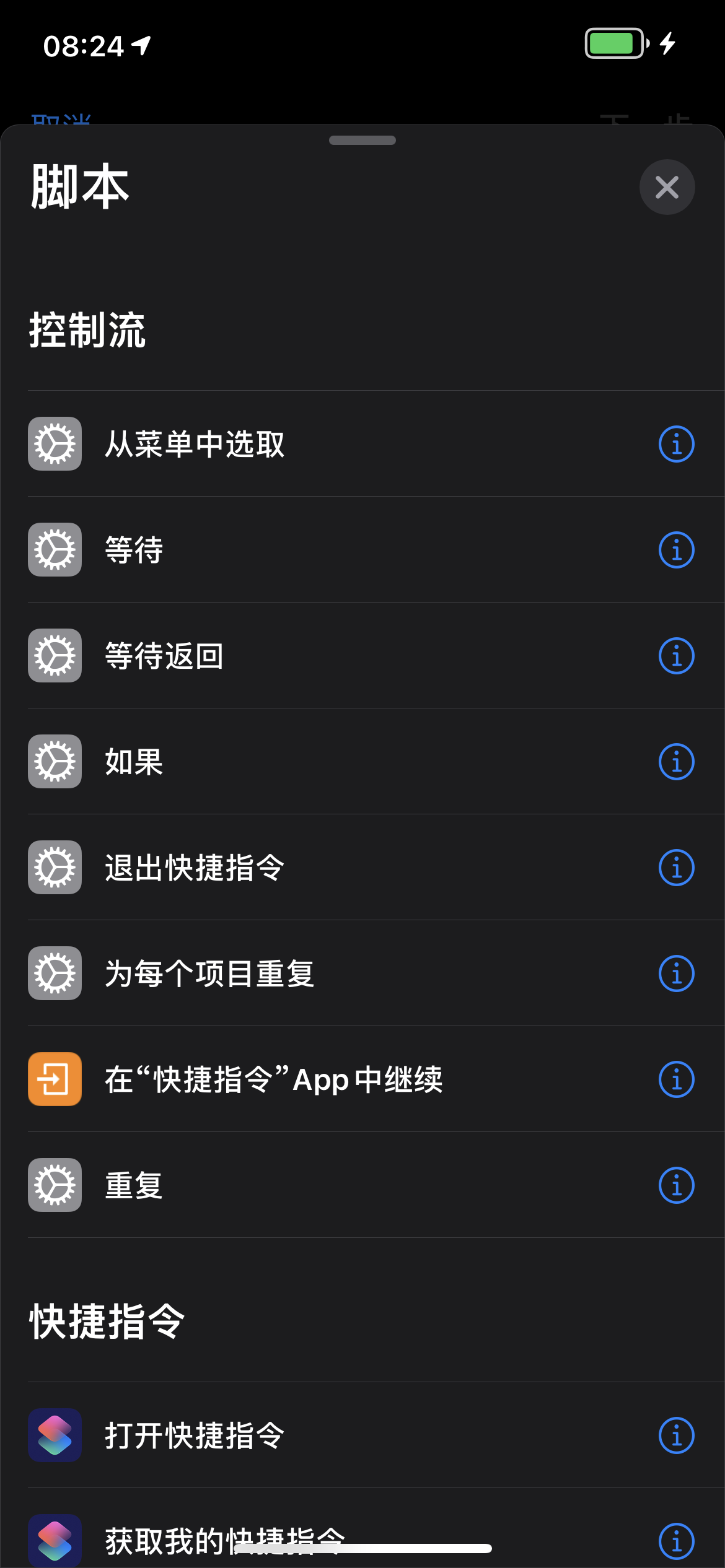
Task: Add the 为每个项目重复 action
Action: (209, 973)
